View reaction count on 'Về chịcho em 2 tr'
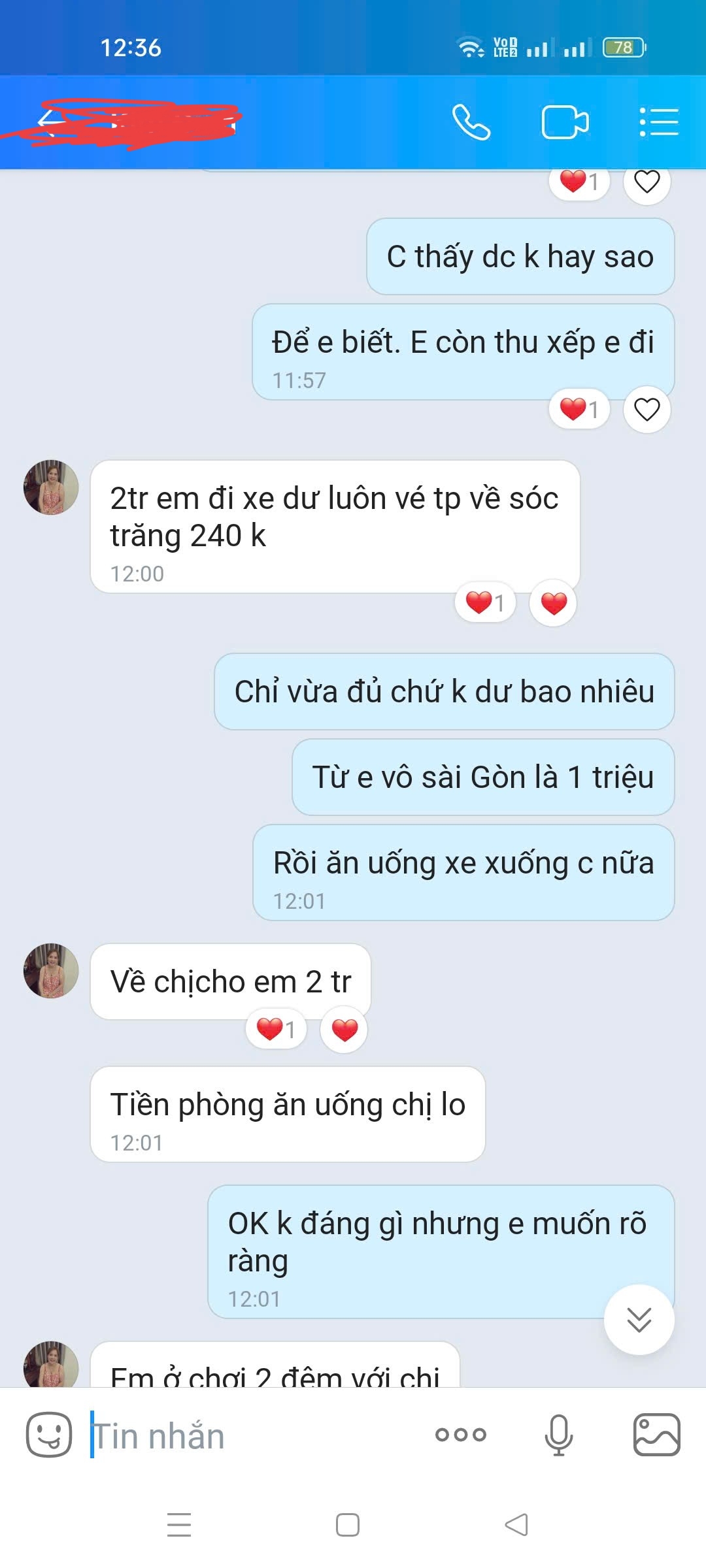Viewport: 706px width, 1568px height. click(276, 1030)
